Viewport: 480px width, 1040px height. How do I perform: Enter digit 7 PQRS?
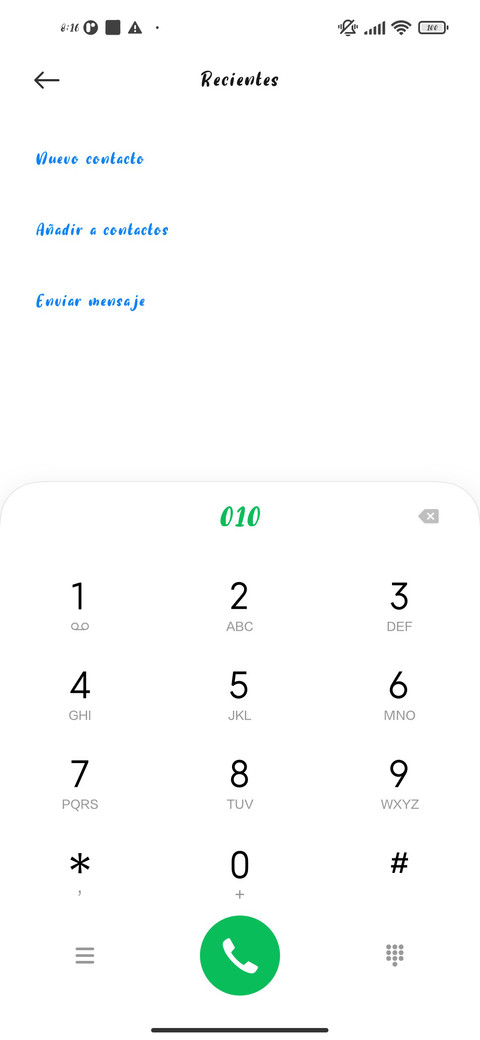pyautogui.click(x=80, y=784)
